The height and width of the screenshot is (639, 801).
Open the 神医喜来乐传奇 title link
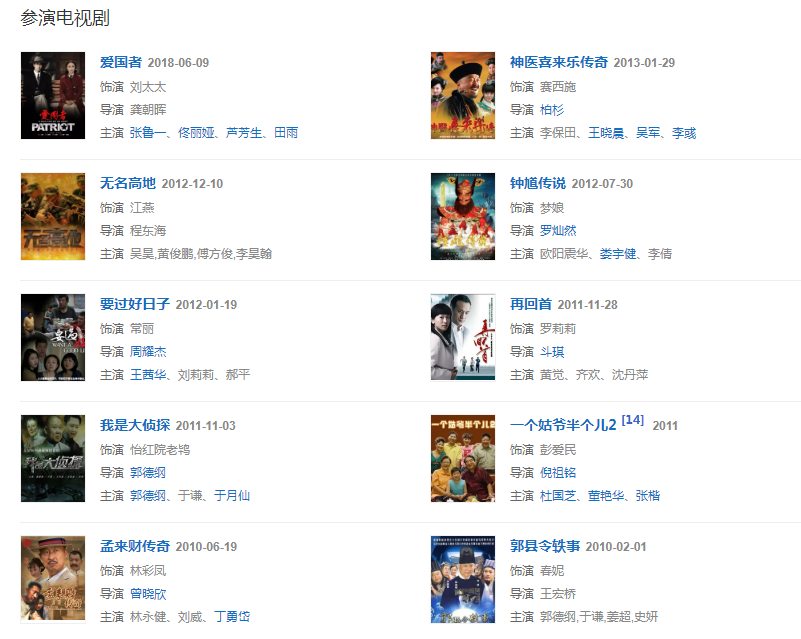tap(558, 62)
